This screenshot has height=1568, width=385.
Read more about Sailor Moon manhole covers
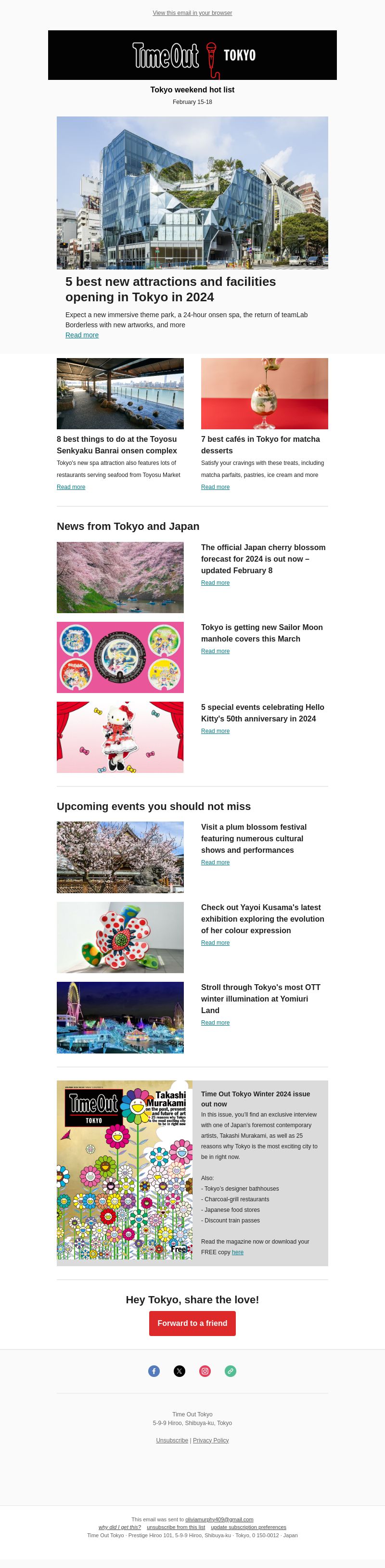(x=215, y=651)
